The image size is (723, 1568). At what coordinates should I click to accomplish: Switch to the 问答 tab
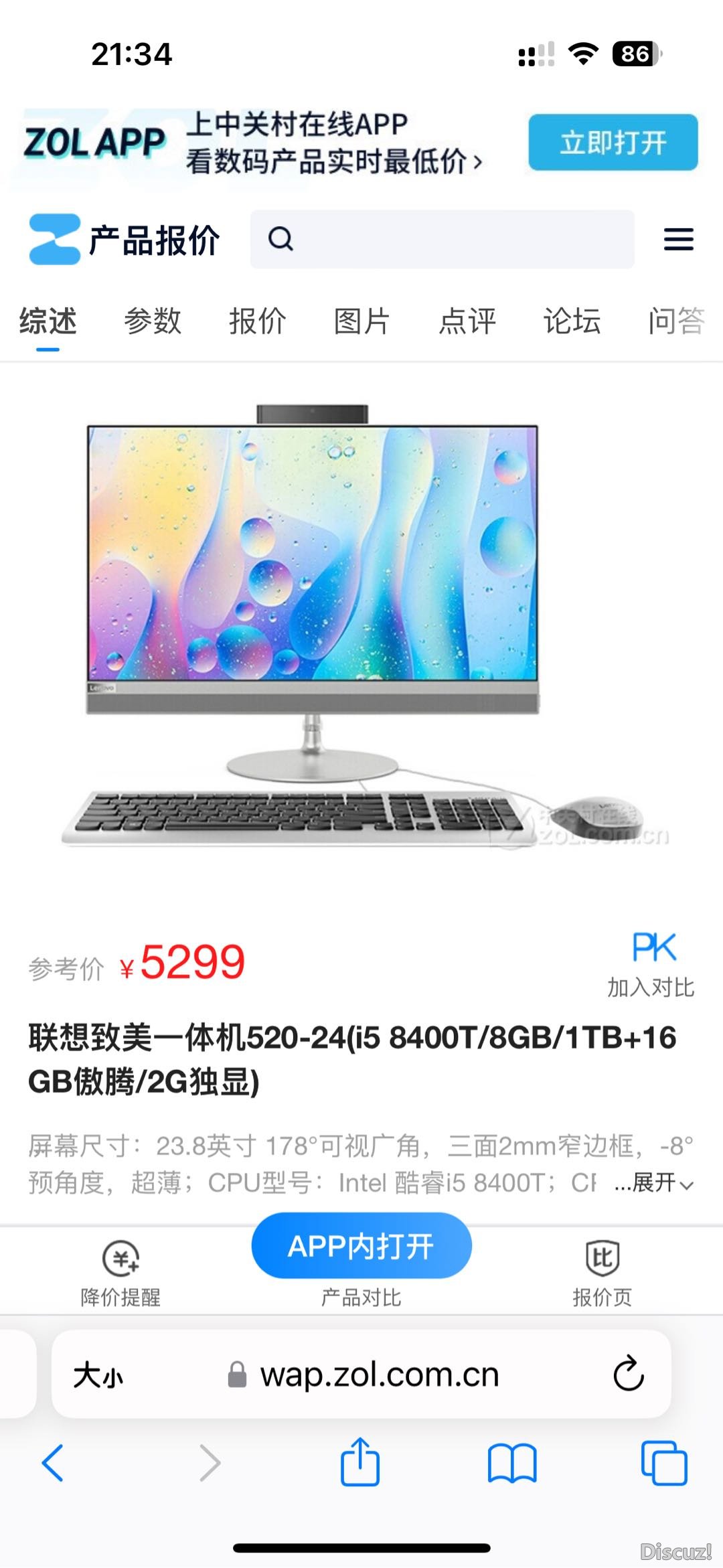pos(675,321)
